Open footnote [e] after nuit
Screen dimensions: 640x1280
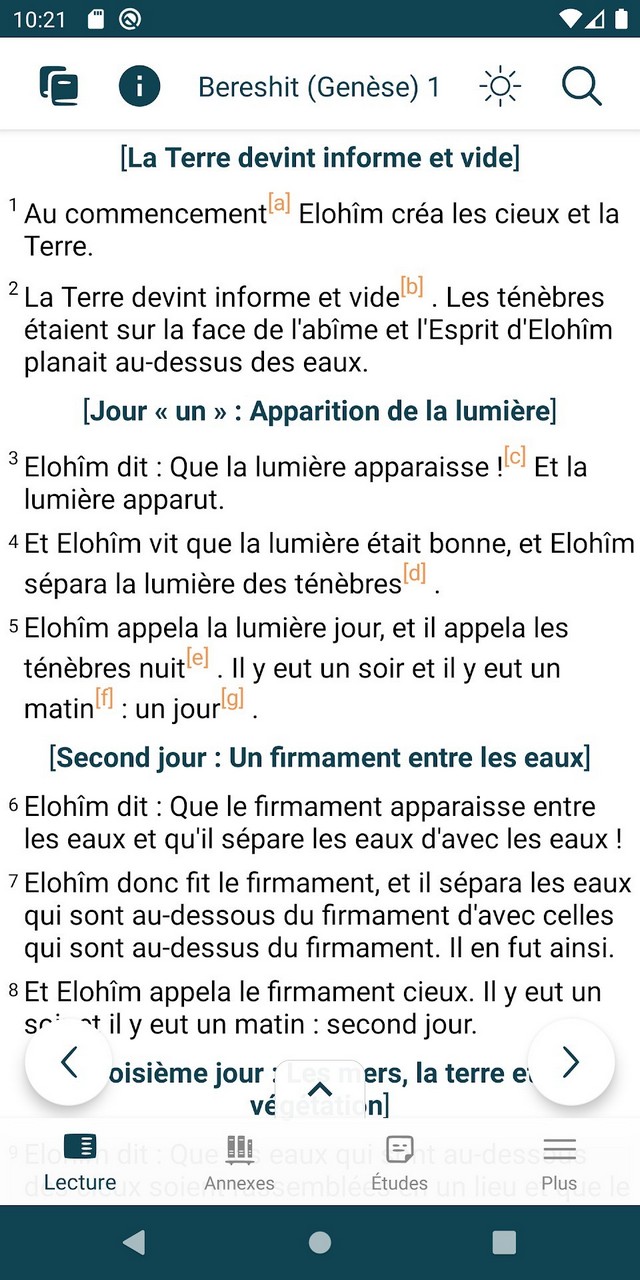point(198,659)
